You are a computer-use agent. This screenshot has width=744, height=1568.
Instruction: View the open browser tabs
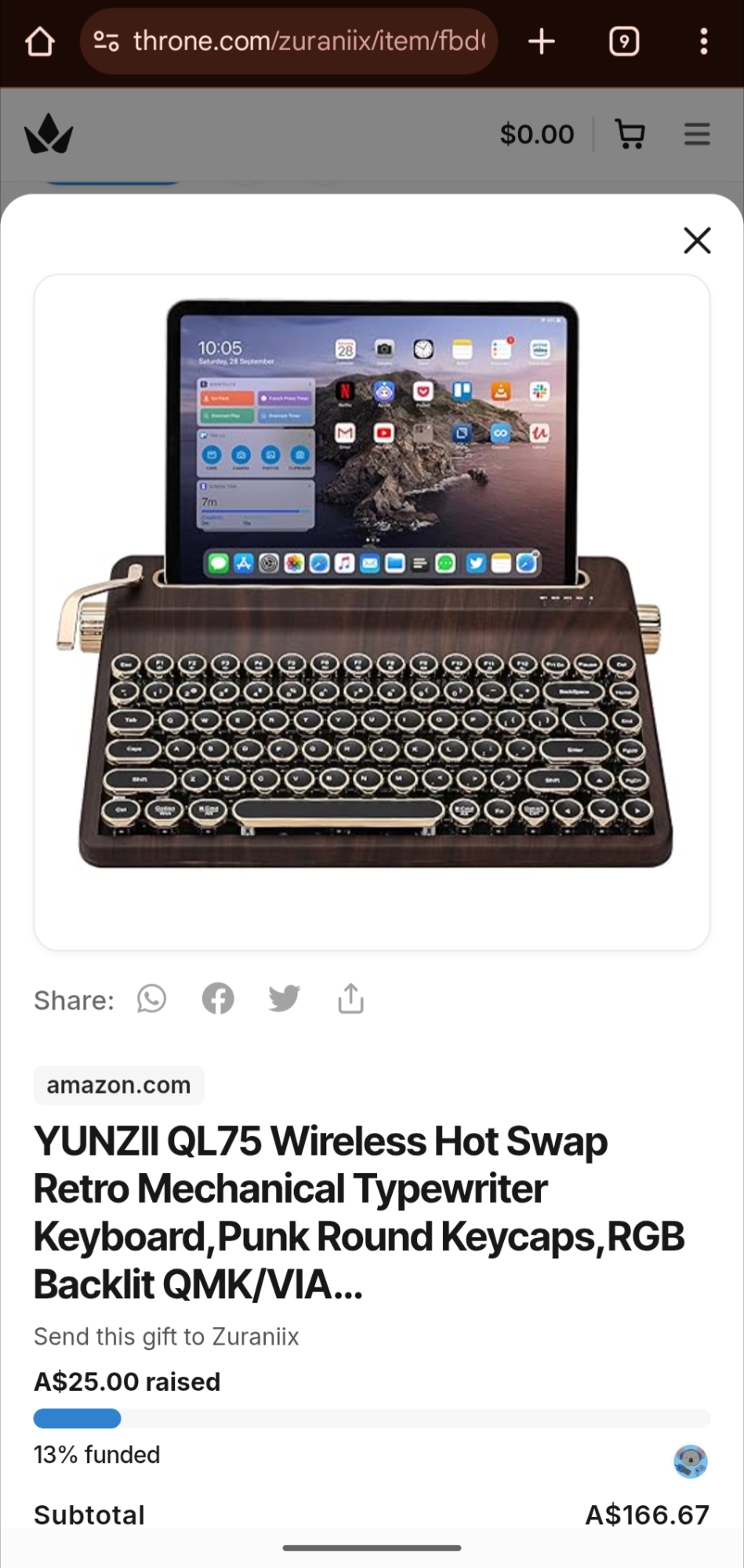click(624, 41)
